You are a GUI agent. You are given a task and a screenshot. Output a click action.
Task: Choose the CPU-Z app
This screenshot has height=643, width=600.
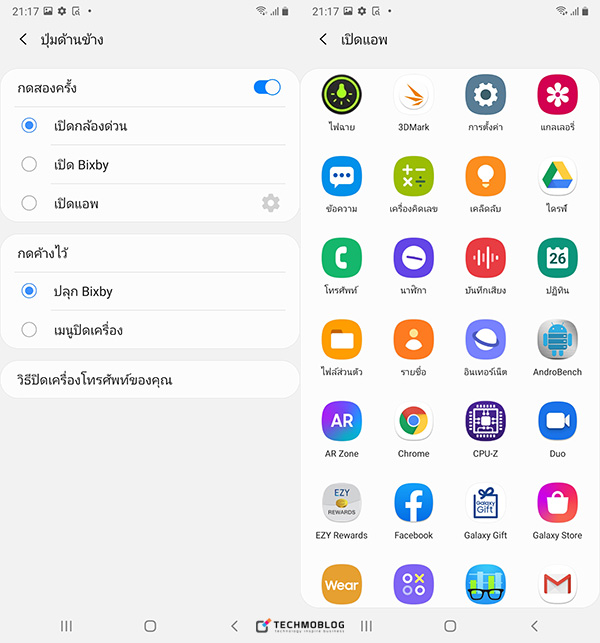486,421
